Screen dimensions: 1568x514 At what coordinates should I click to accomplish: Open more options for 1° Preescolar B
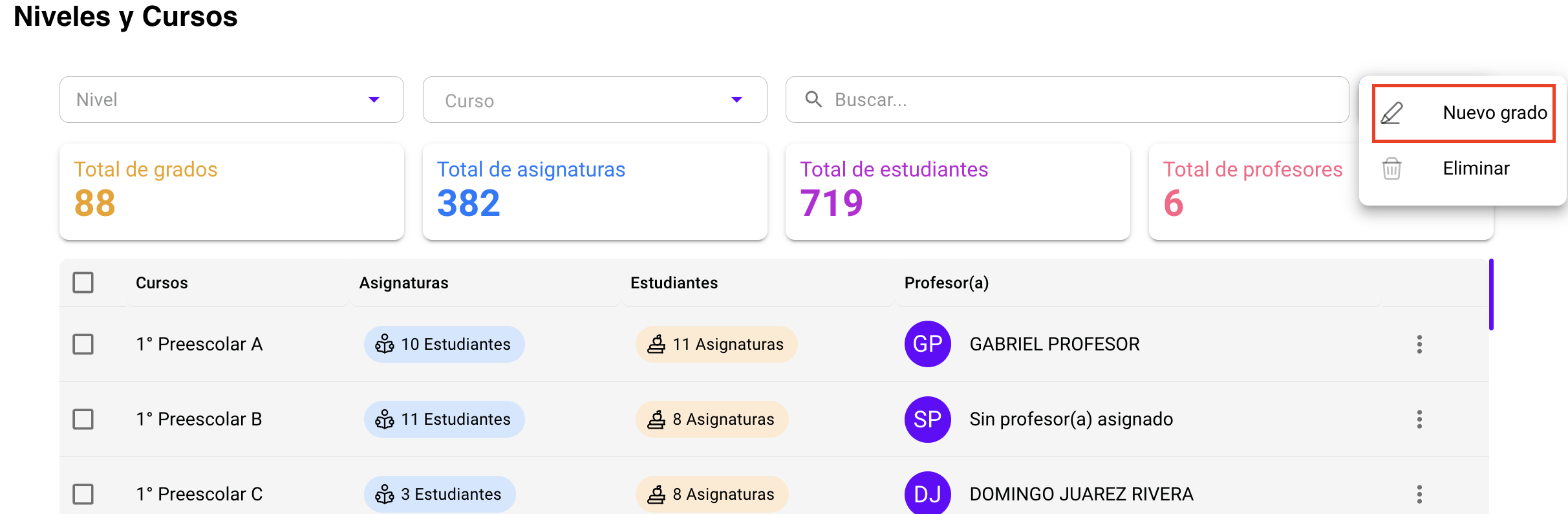1419,419
